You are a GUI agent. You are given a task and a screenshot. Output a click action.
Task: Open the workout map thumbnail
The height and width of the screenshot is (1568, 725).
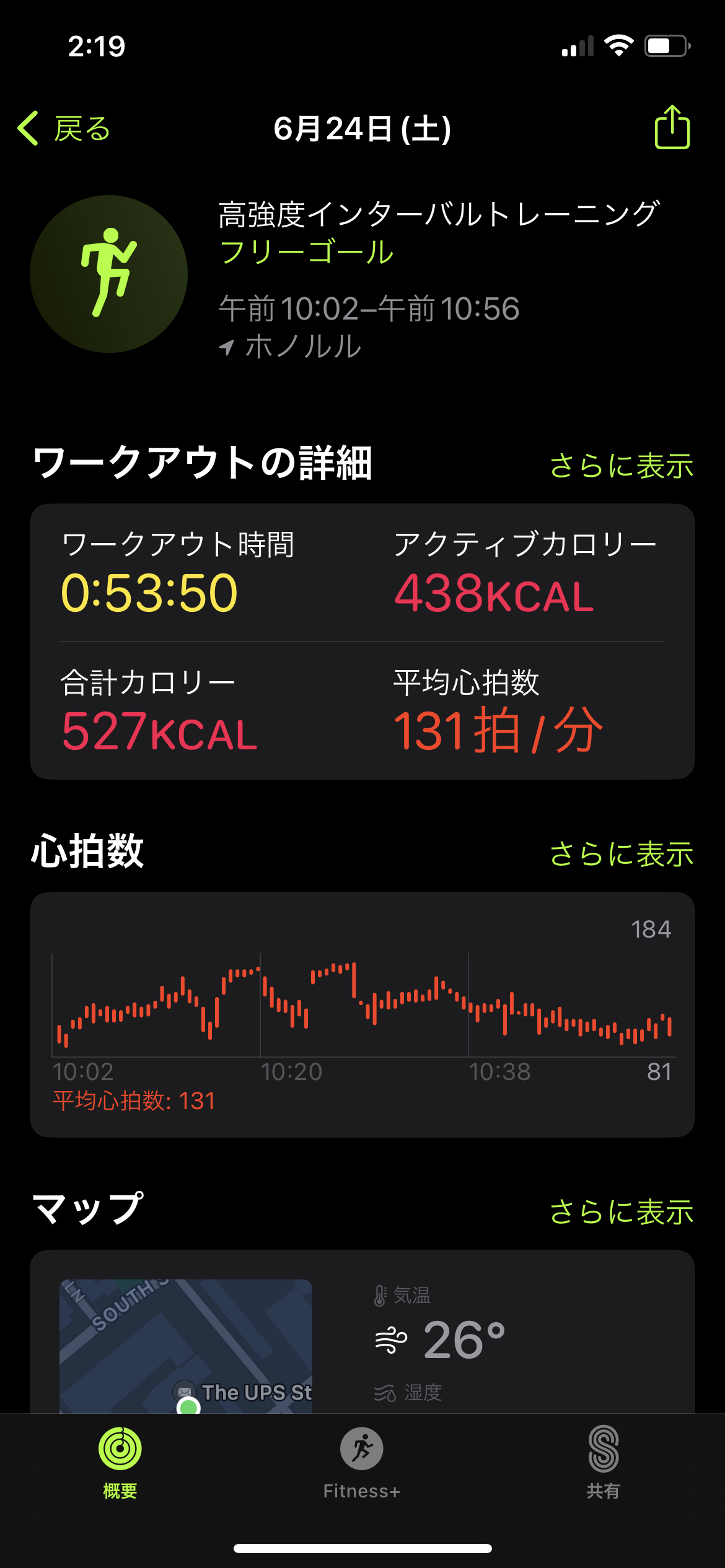[186, 1346]
